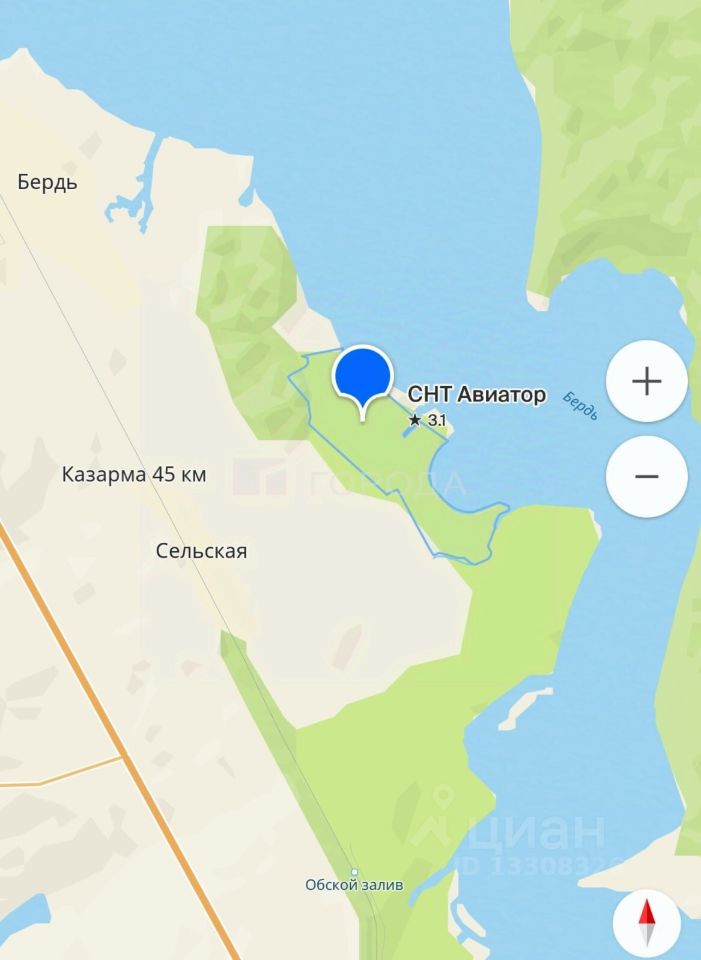Viewport: 701px width, 960px height.
Task: Reset map orientation with the compass
Action: coord(646,921)
